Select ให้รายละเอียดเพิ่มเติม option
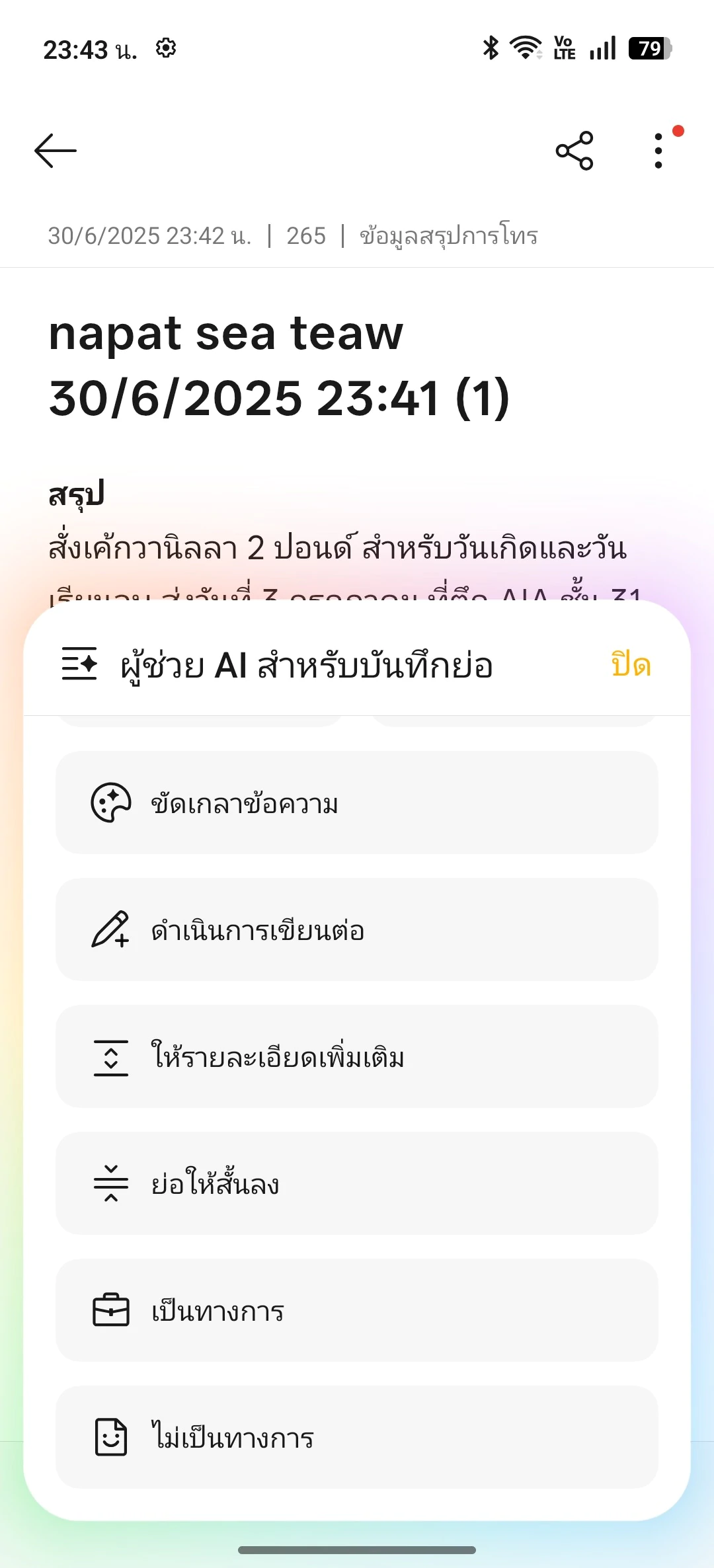The height and width of the screenshot is (1568, 714). point(357,1056)
